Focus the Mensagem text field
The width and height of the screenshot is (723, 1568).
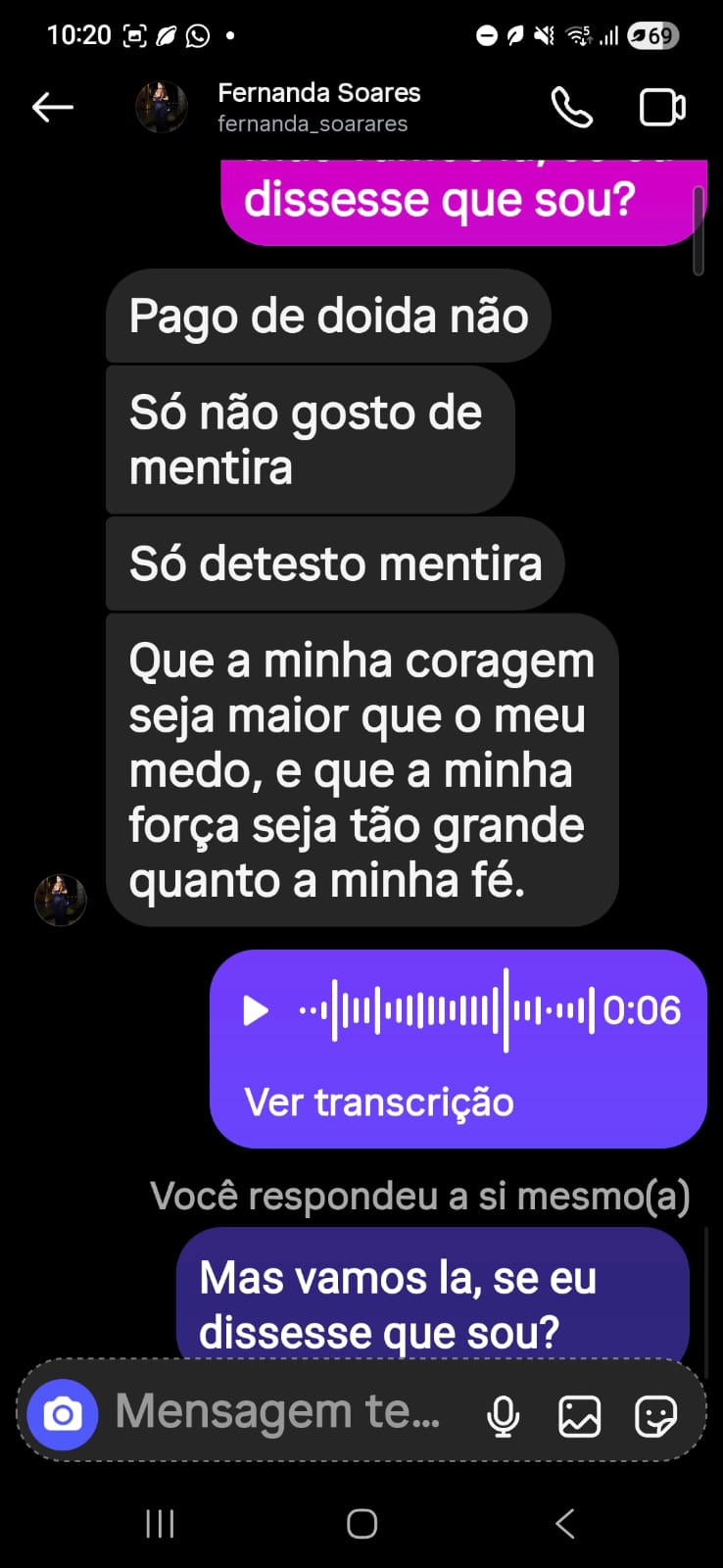coord(279,1412)
